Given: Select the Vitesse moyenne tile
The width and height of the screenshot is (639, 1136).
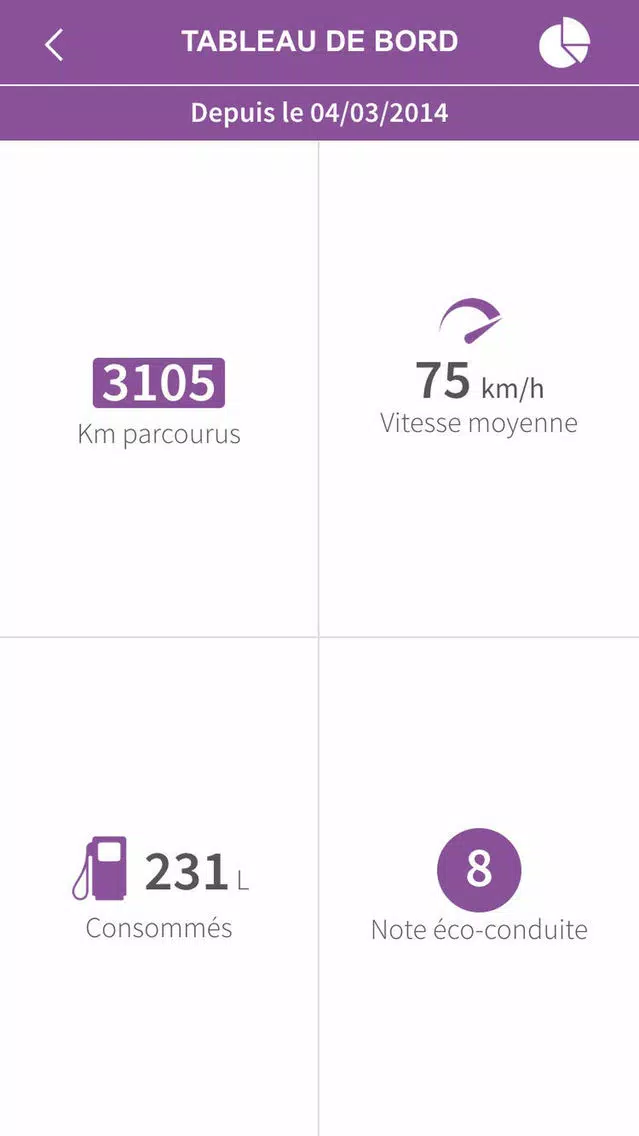Looking at the screenshot, I should coord(479,389).
